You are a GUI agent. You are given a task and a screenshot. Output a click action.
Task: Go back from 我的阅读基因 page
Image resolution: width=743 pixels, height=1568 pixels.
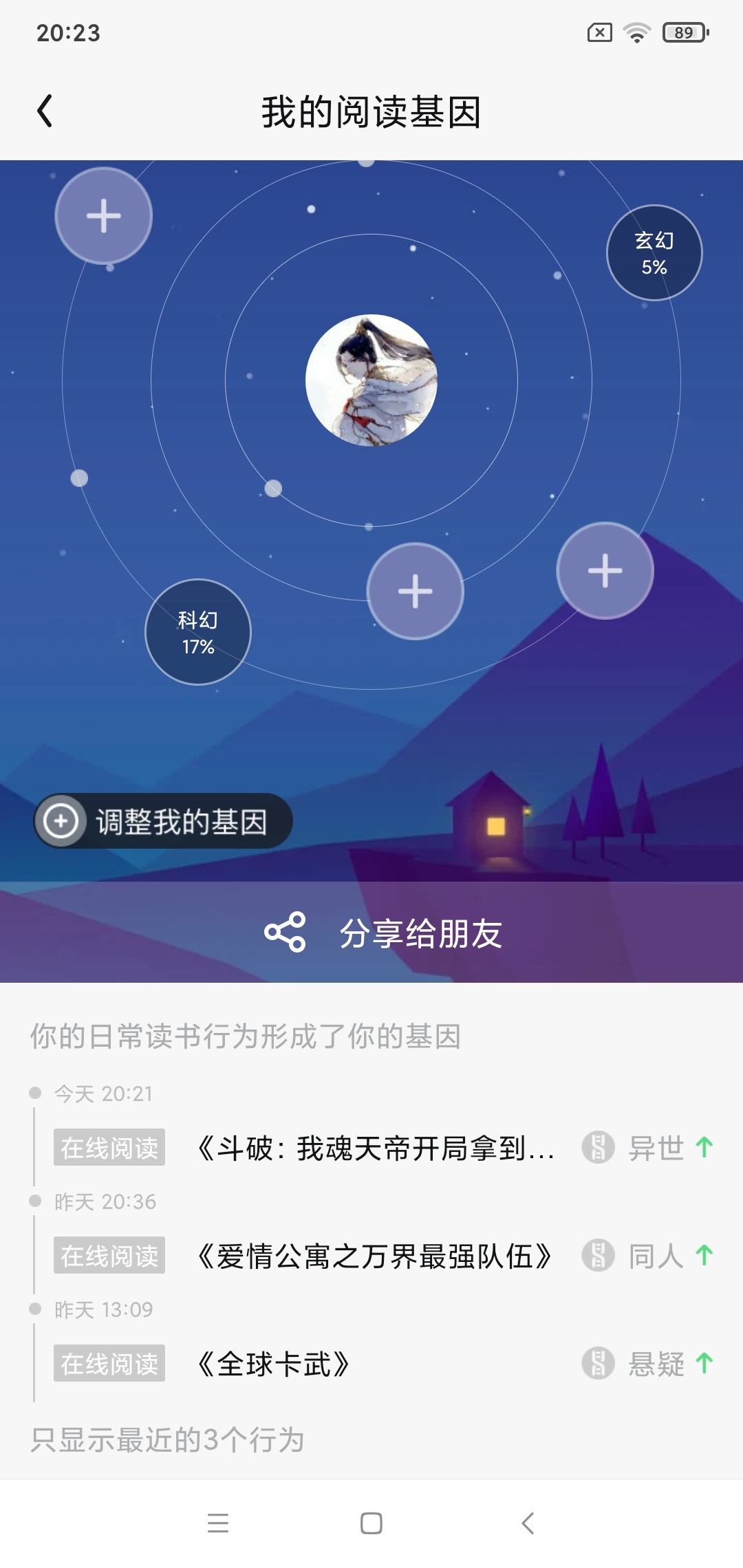coord(45,111)
